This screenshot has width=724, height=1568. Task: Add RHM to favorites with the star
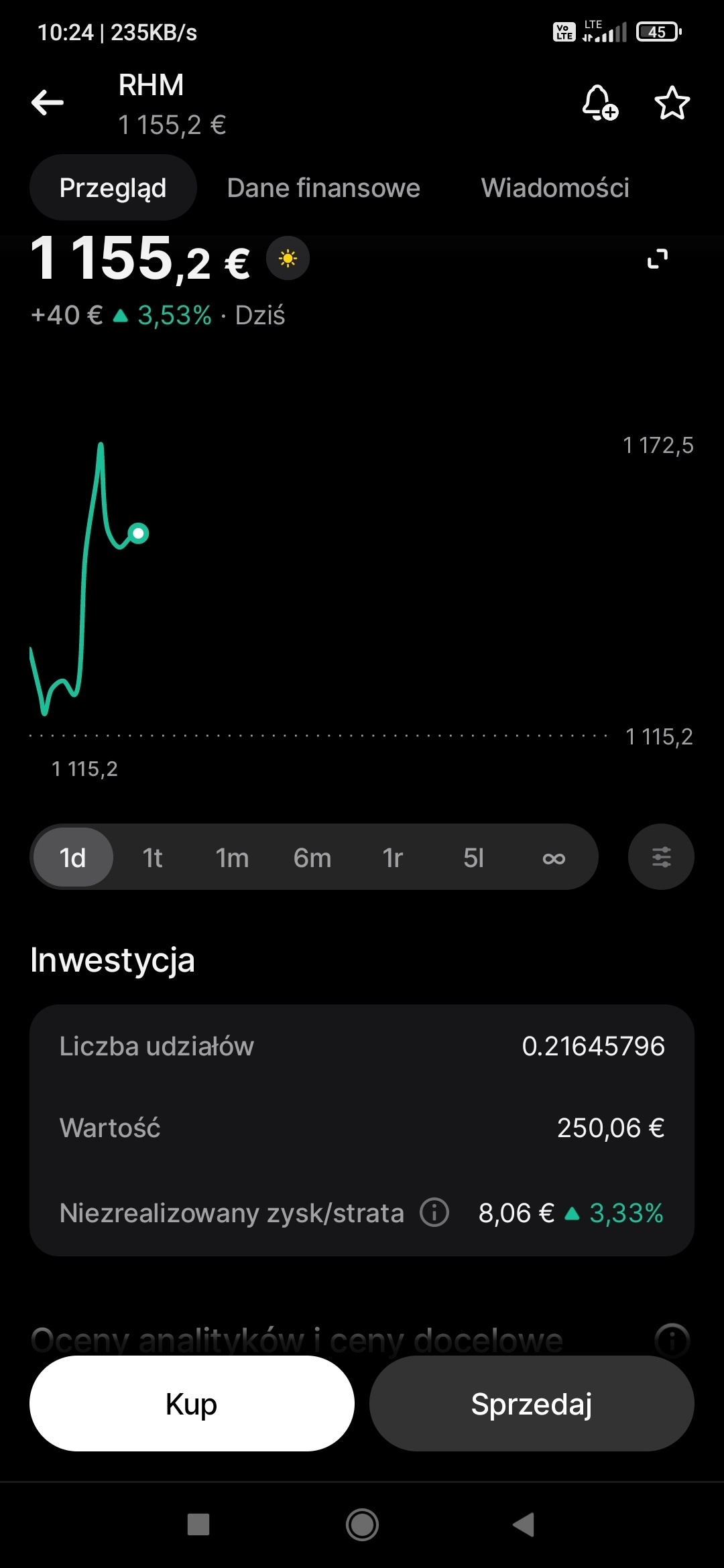coord(672,103)
